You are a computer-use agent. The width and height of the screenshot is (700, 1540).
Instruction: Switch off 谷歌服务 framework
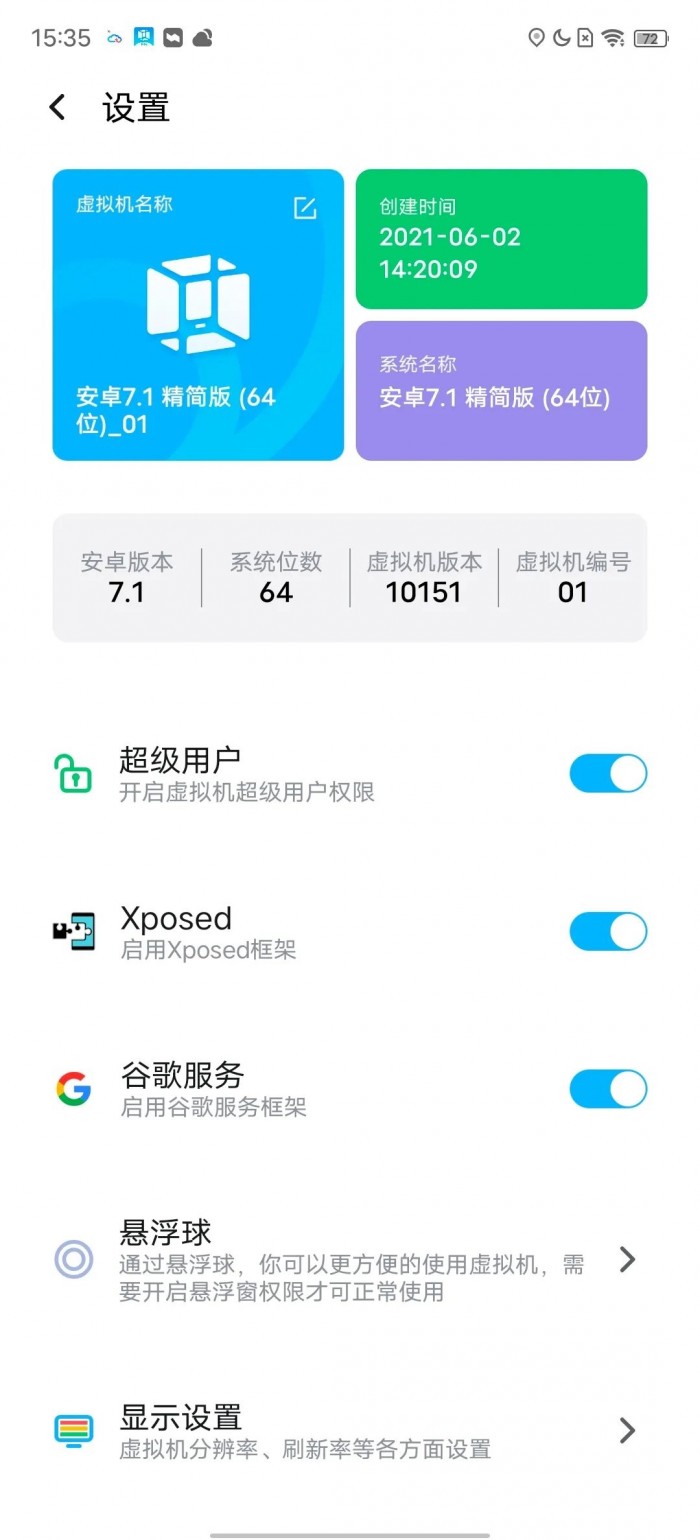608,1089
